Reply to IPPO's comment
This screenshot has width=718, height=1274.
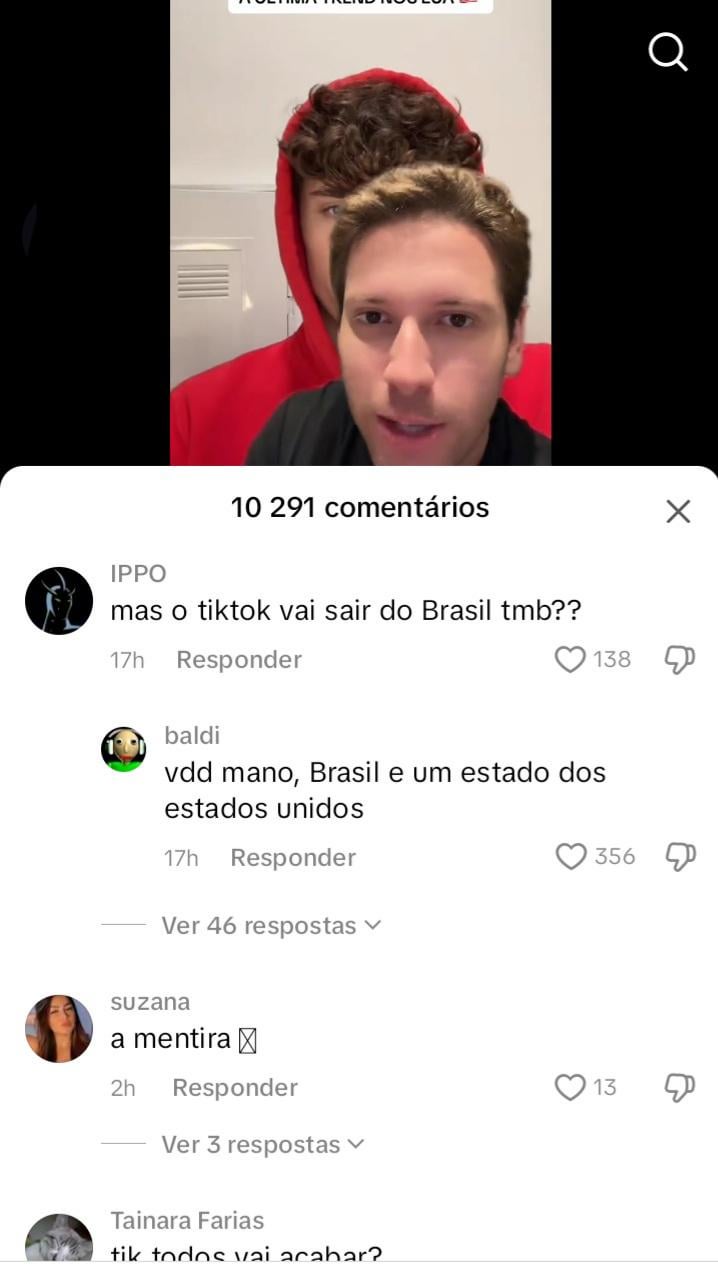pos(239,659)
